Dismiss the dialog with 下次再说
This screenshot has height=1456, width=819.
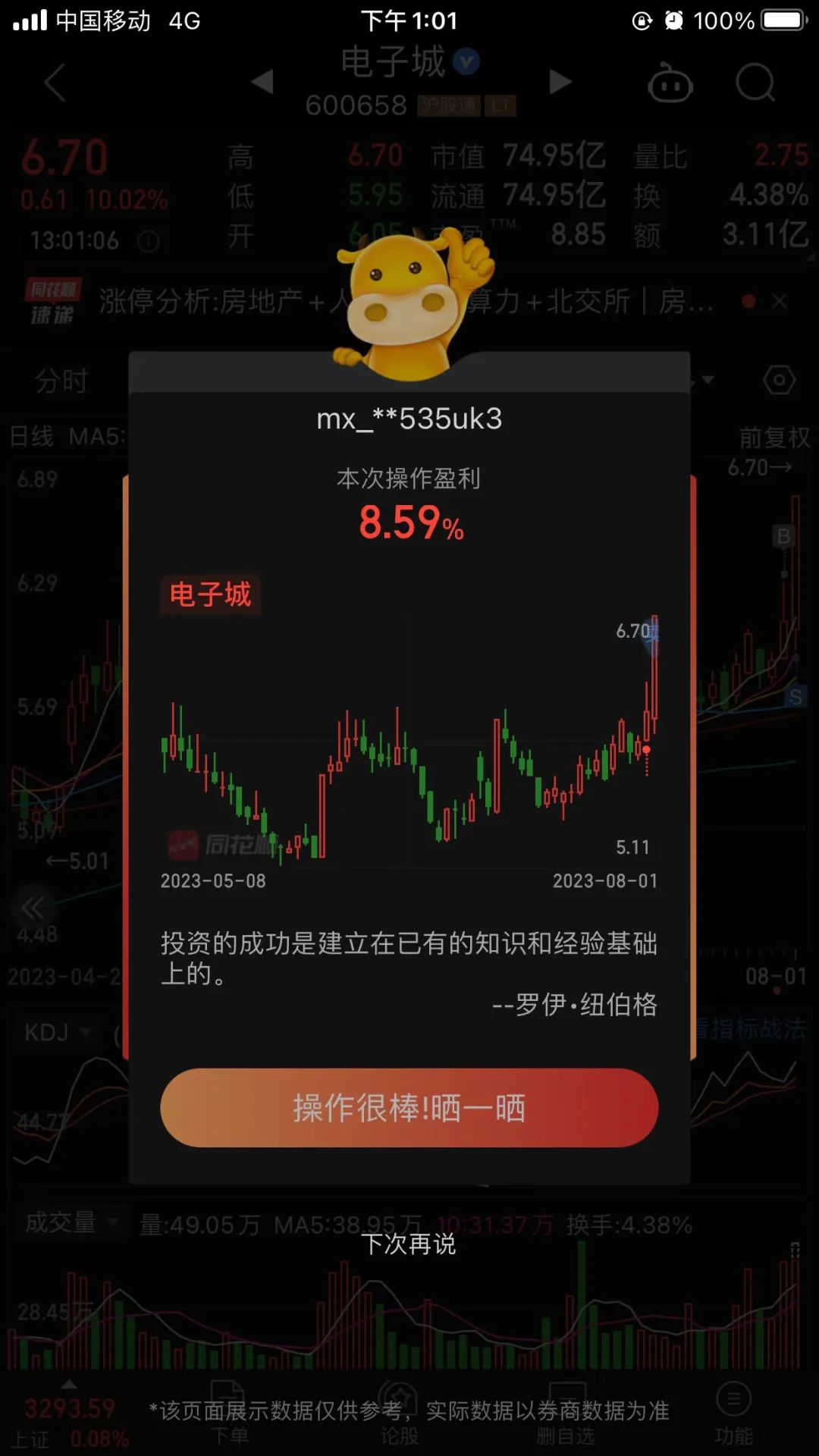(409, 1244)
